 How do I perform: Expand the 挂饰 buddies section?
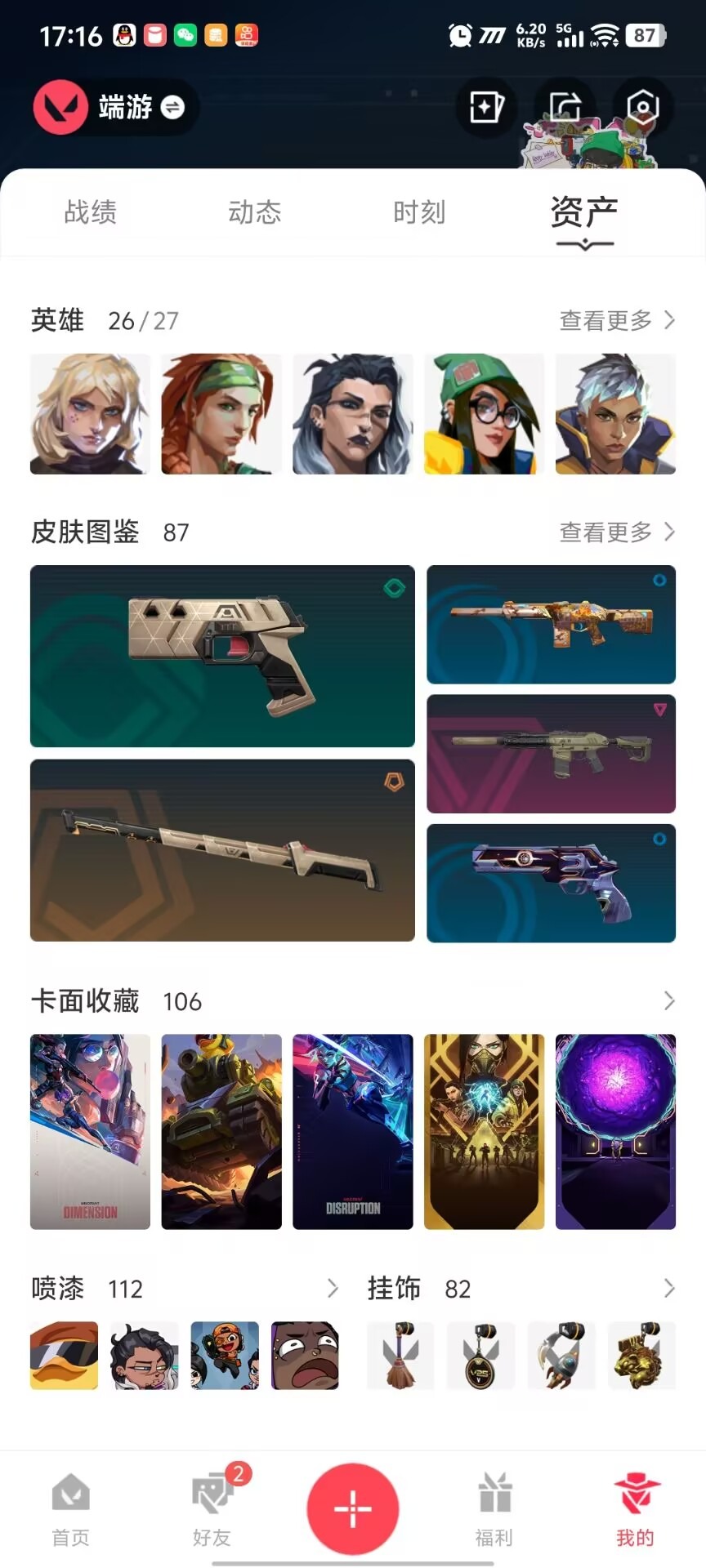(668, 1289)
